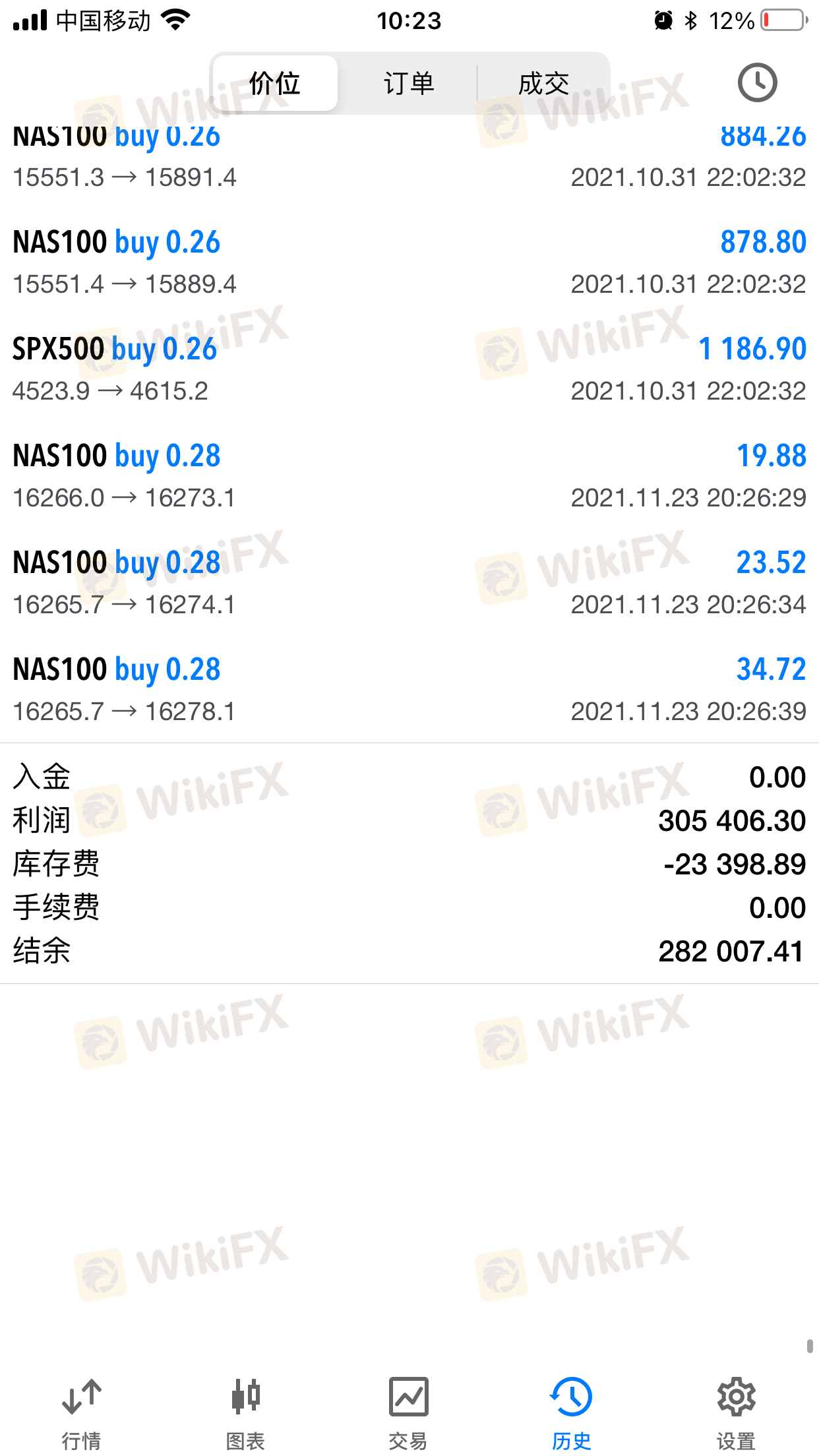
Task: Expand the NAS100 trade with profit 19.88
Action: click(409, 476)
